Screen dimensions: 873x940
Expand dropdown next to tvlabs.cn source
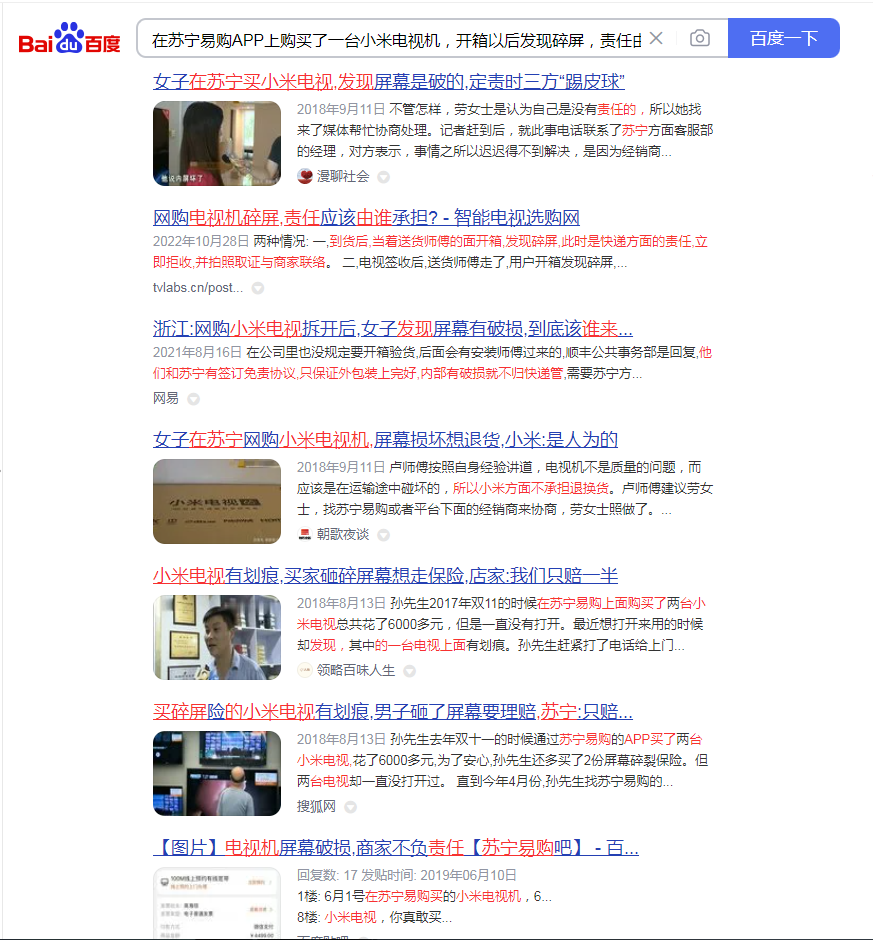[258, 288]
